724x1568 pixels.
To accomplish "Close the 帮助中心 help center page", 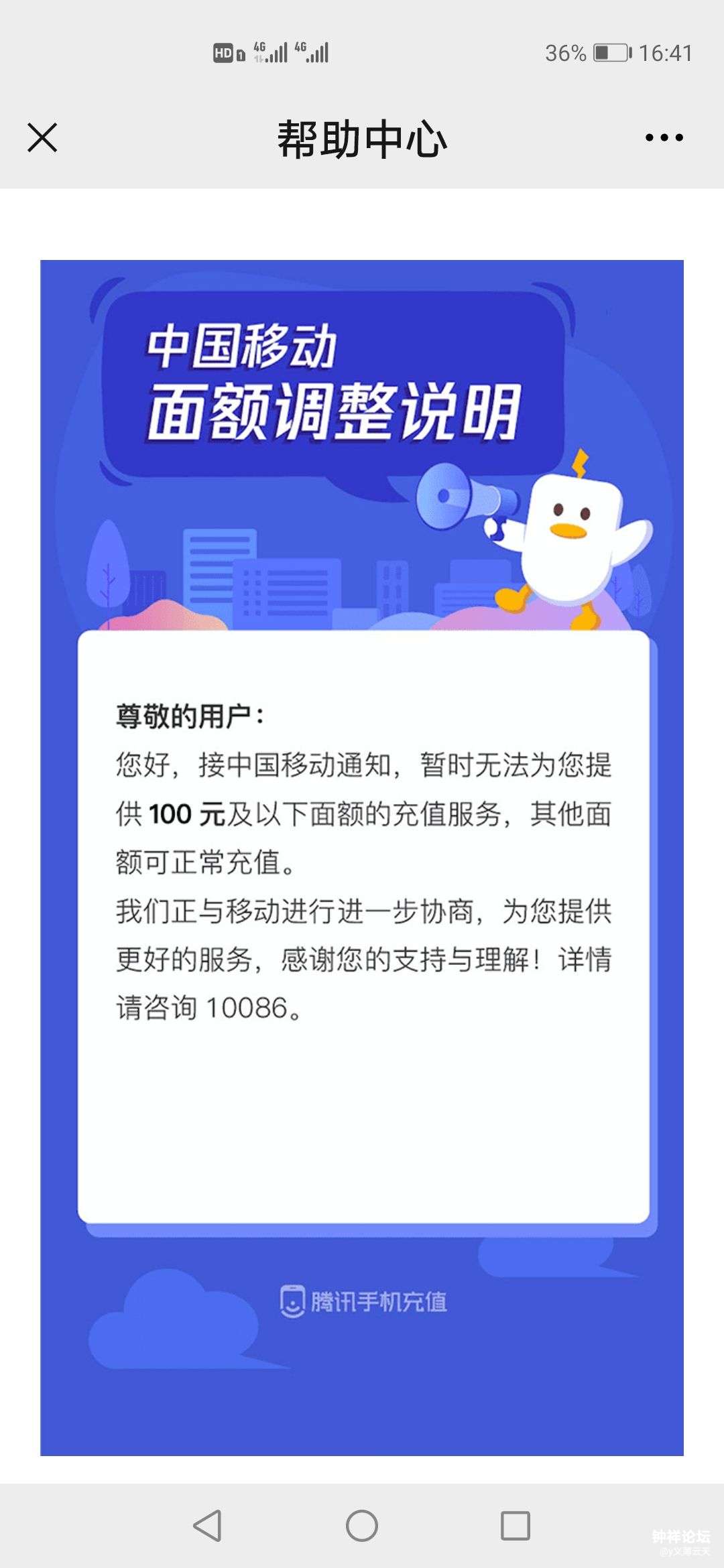I will 42,138.
